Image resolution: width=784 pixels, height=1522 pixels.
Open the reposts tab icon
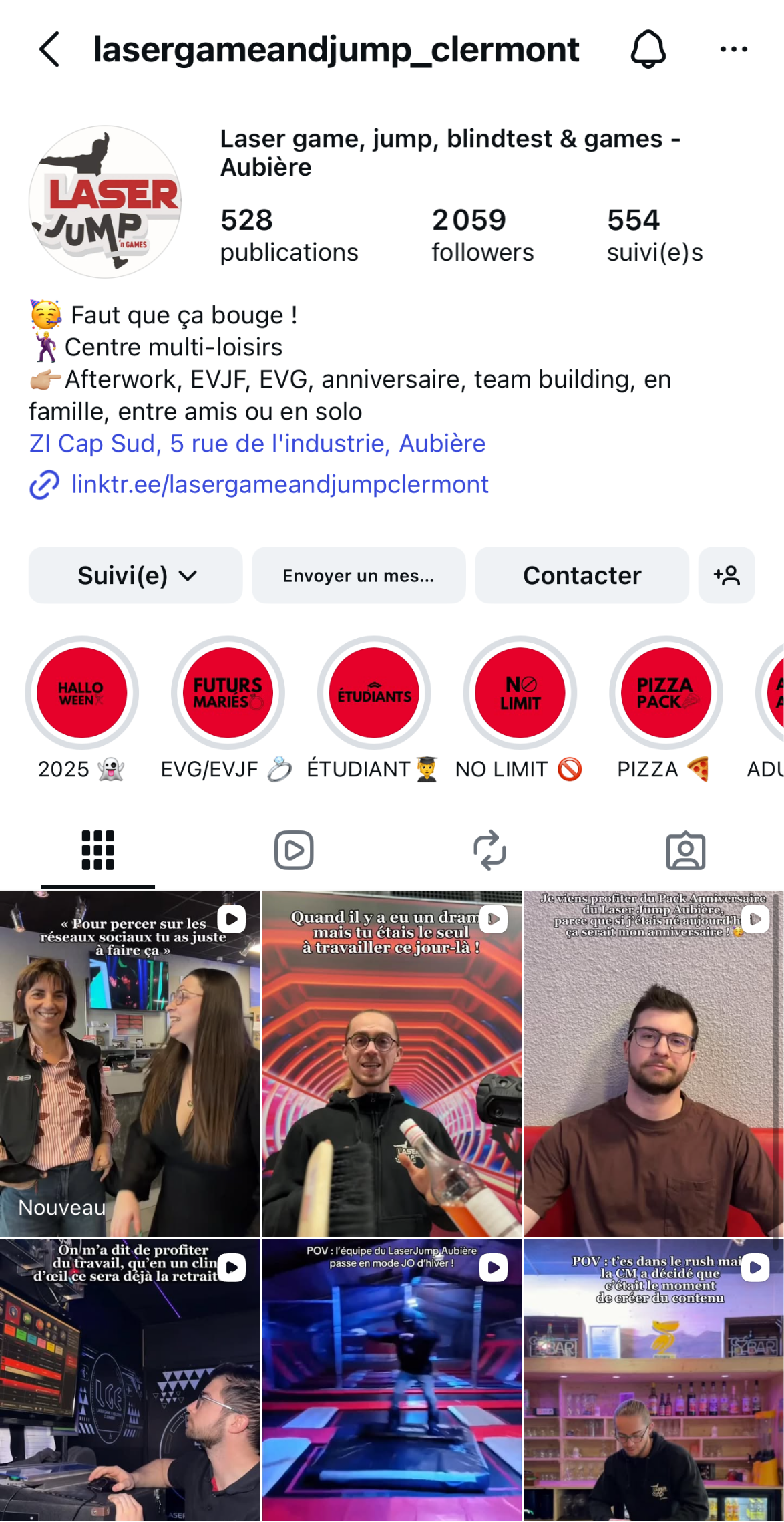tap(489, 849)
